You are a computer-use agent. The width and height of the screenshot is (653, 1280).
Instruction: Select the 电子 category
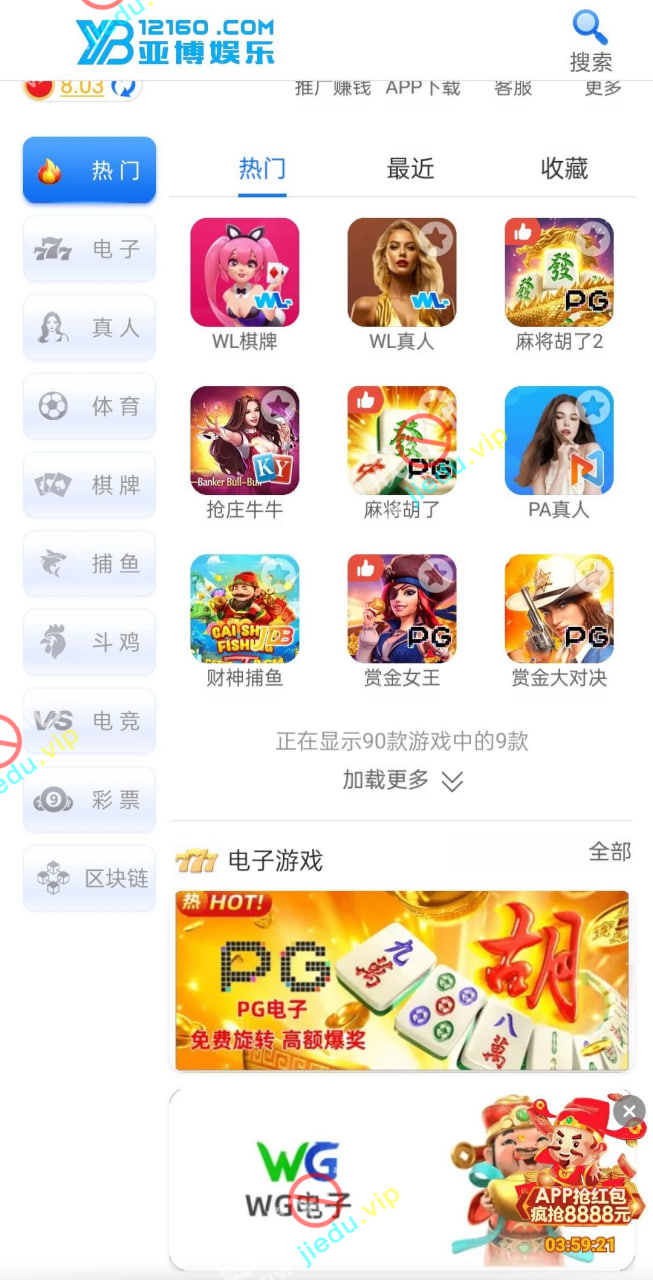click(x=90, y=249)
